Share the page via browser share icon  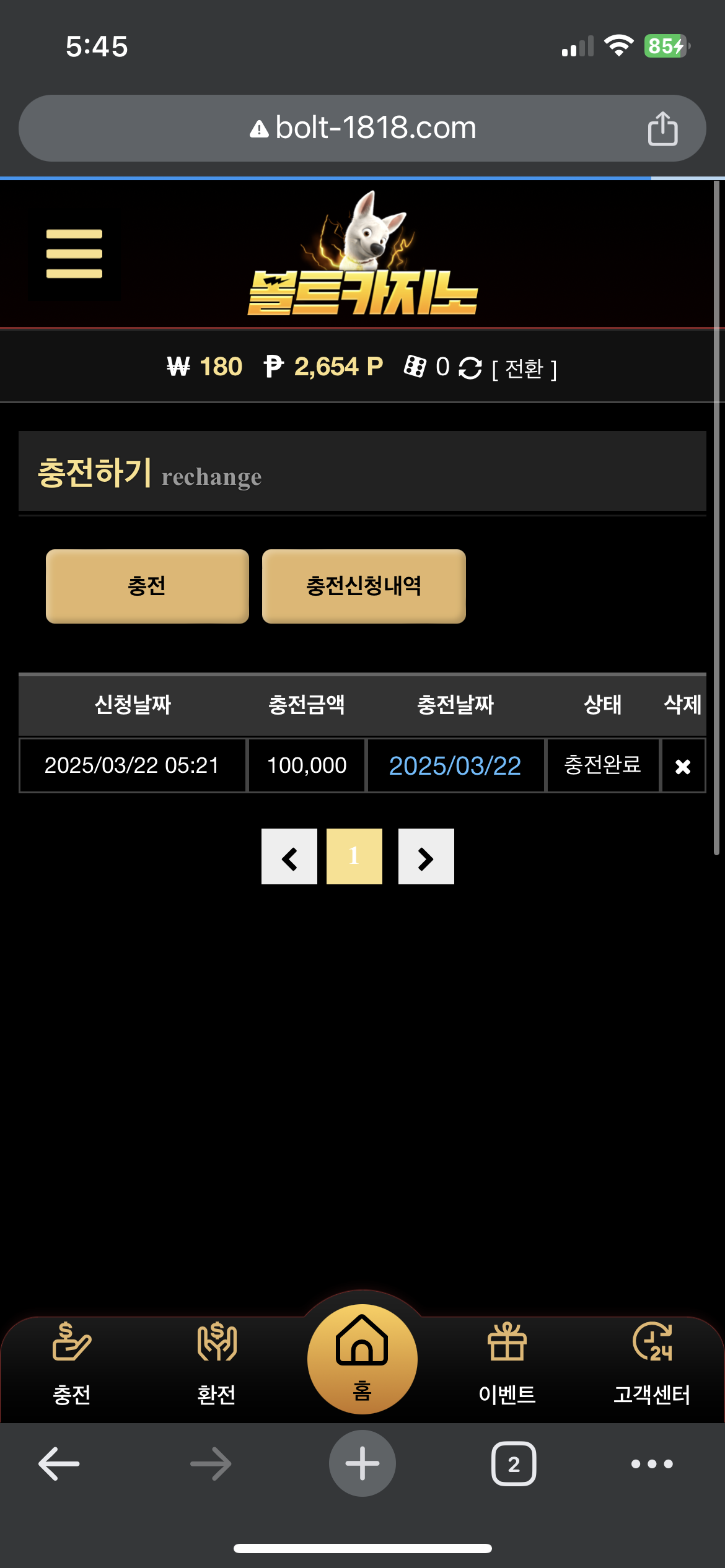[662, 129]
